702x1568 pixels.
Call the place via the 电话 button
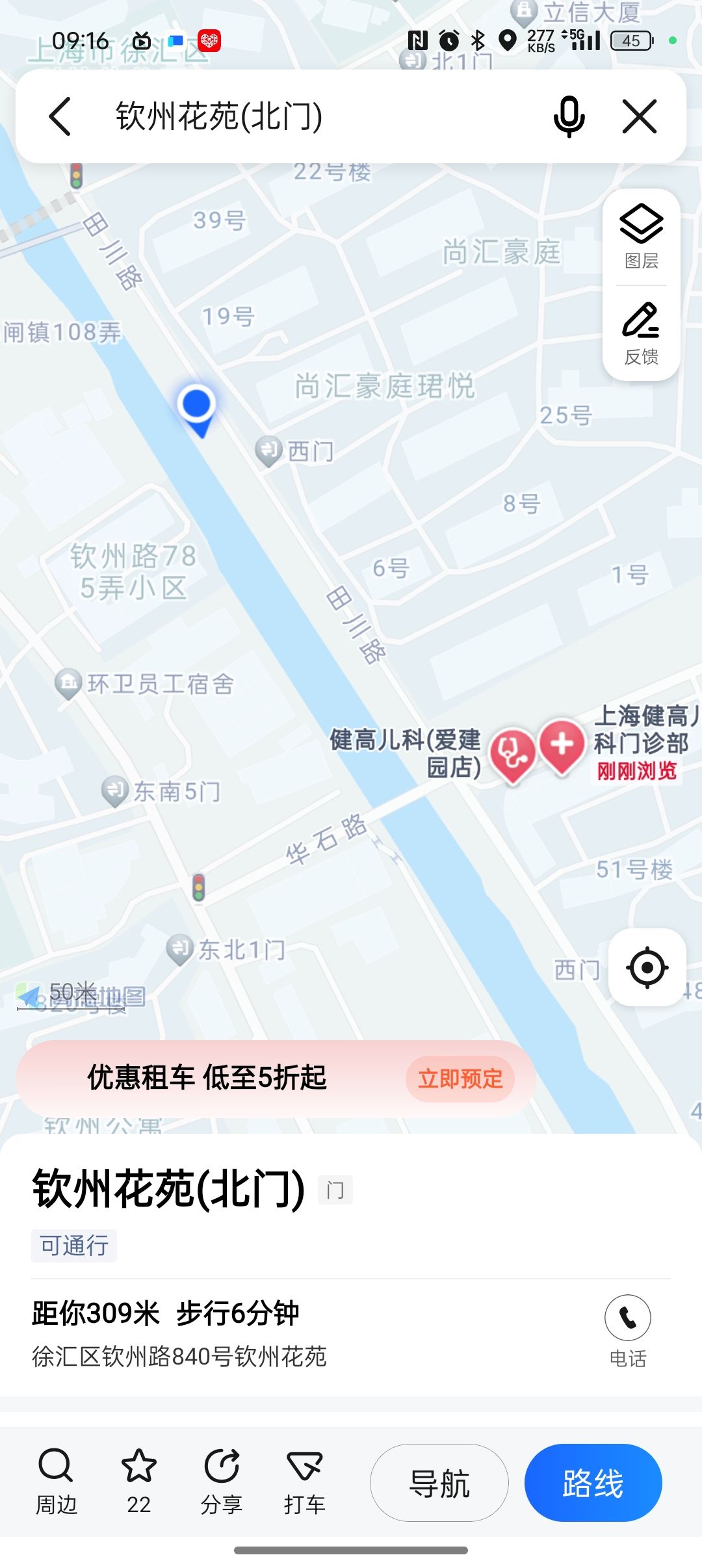(628, 1330)
